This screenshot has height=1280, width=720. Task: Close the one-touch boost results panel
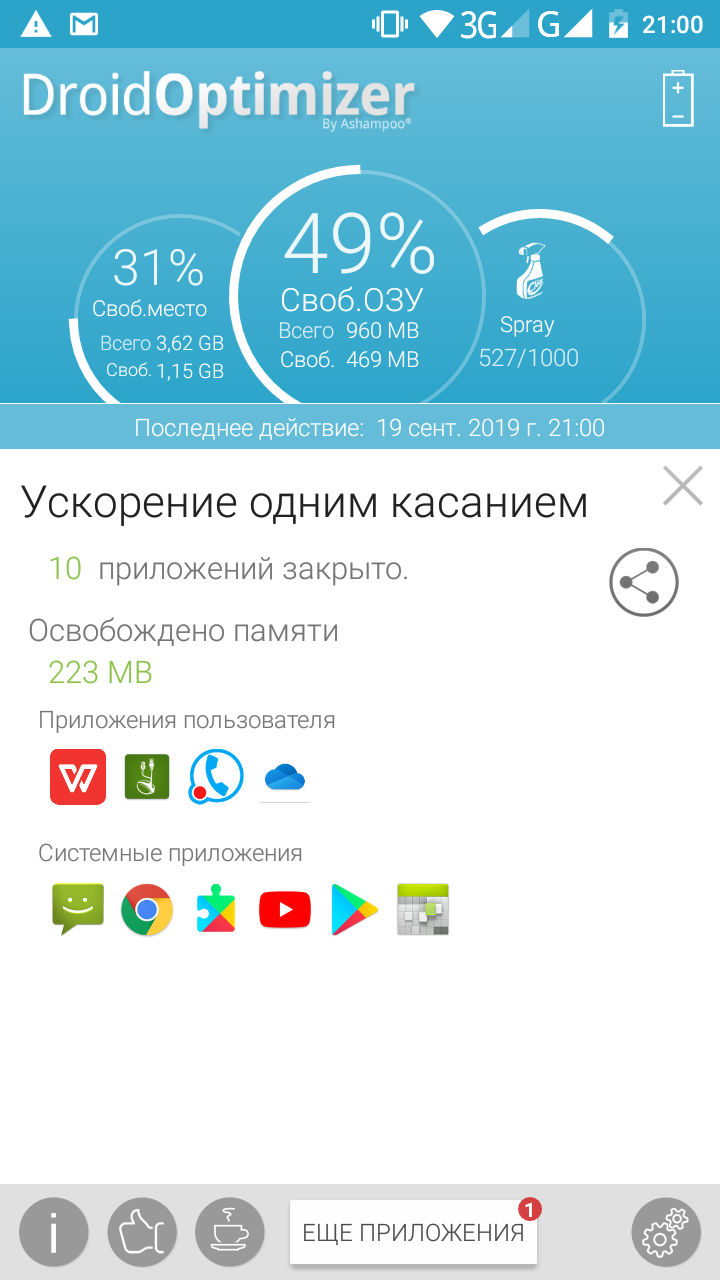[x=683, y=486]
